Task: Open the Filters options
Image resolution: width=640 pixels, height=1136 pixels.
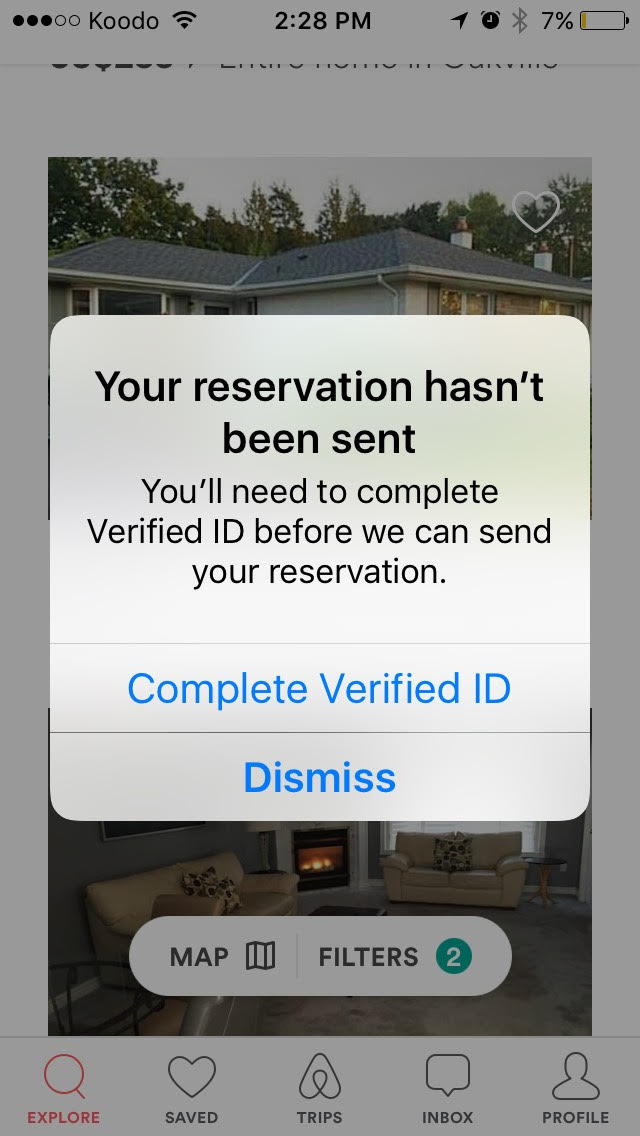Action: 394,957
